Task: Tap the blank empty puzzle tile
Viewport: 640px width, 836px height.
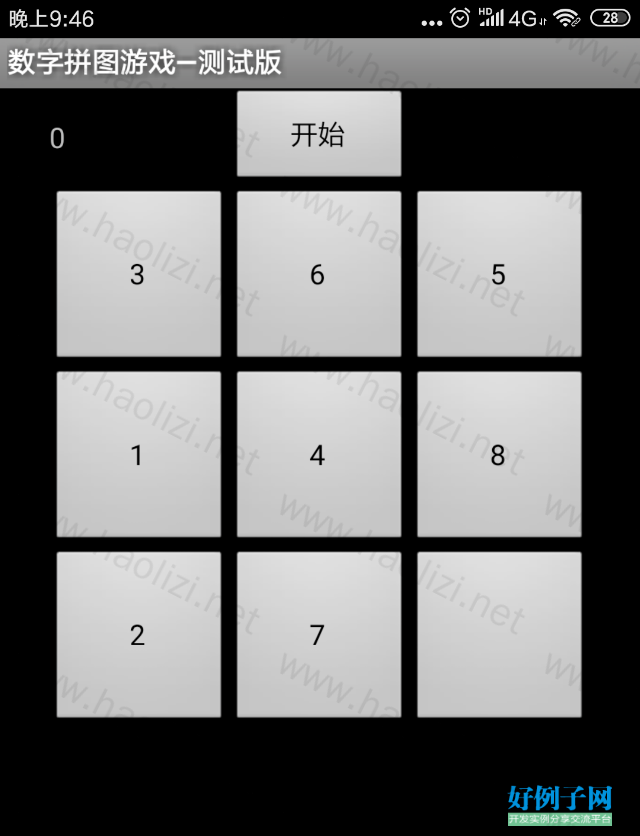Action: (x=499, y=634)
